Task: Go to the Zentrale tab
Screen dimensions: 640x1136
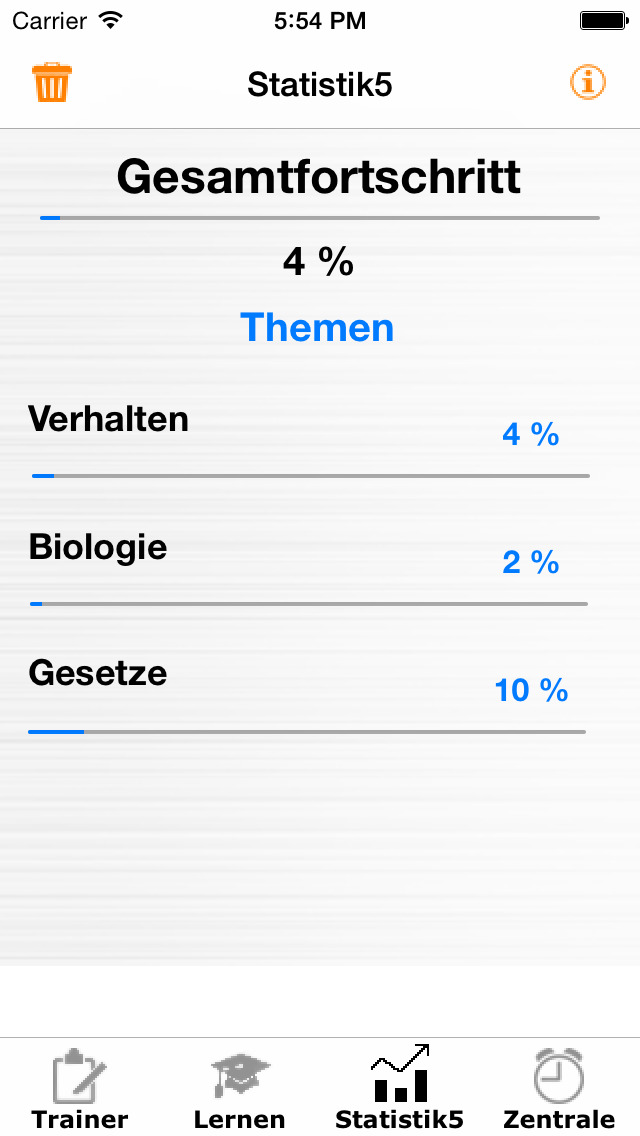Action: (x=559, y=1087)
